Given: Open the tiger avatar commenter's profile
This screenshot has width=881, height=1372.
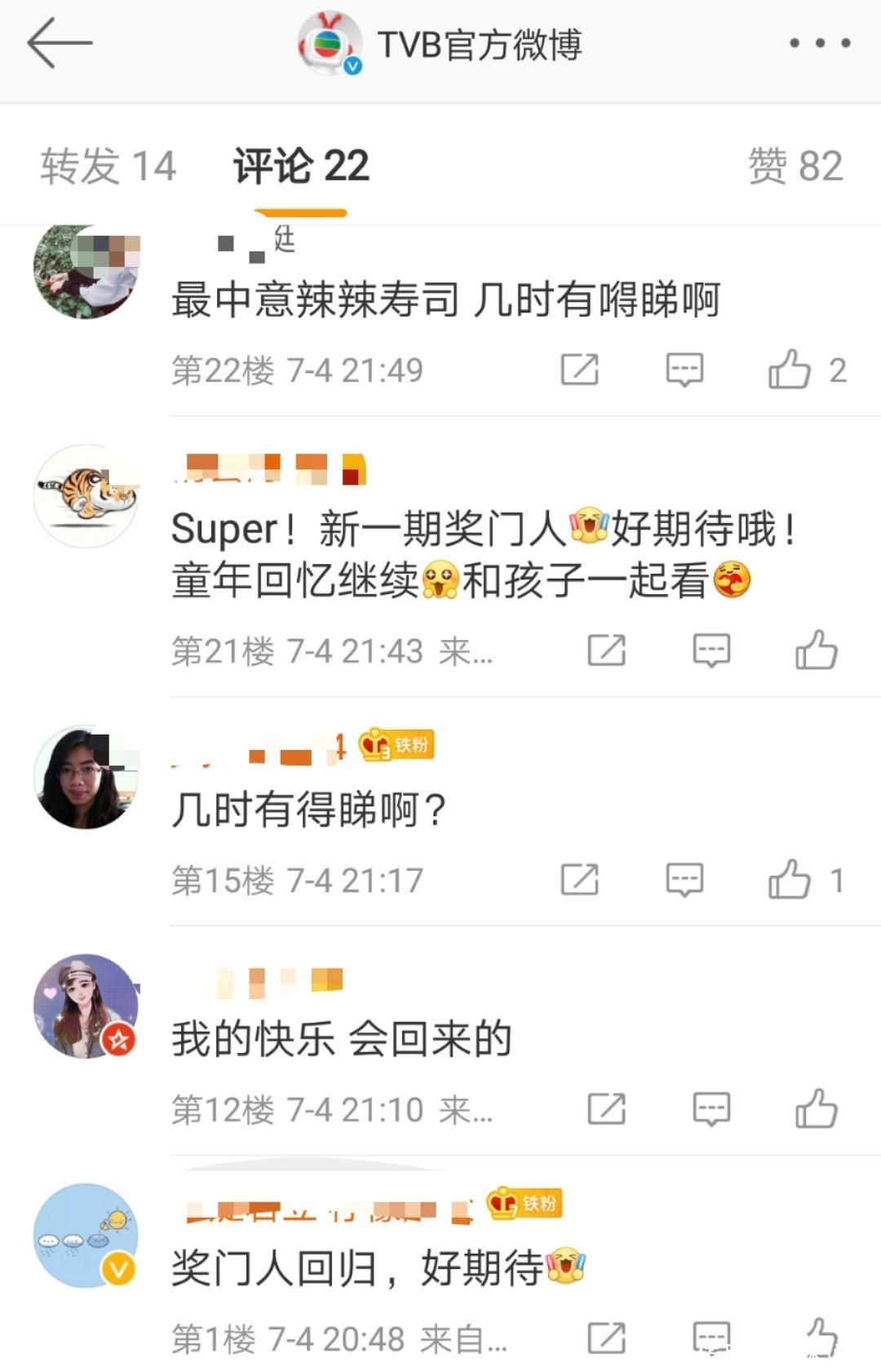Looking at the screenshot, I should point(86,495).
